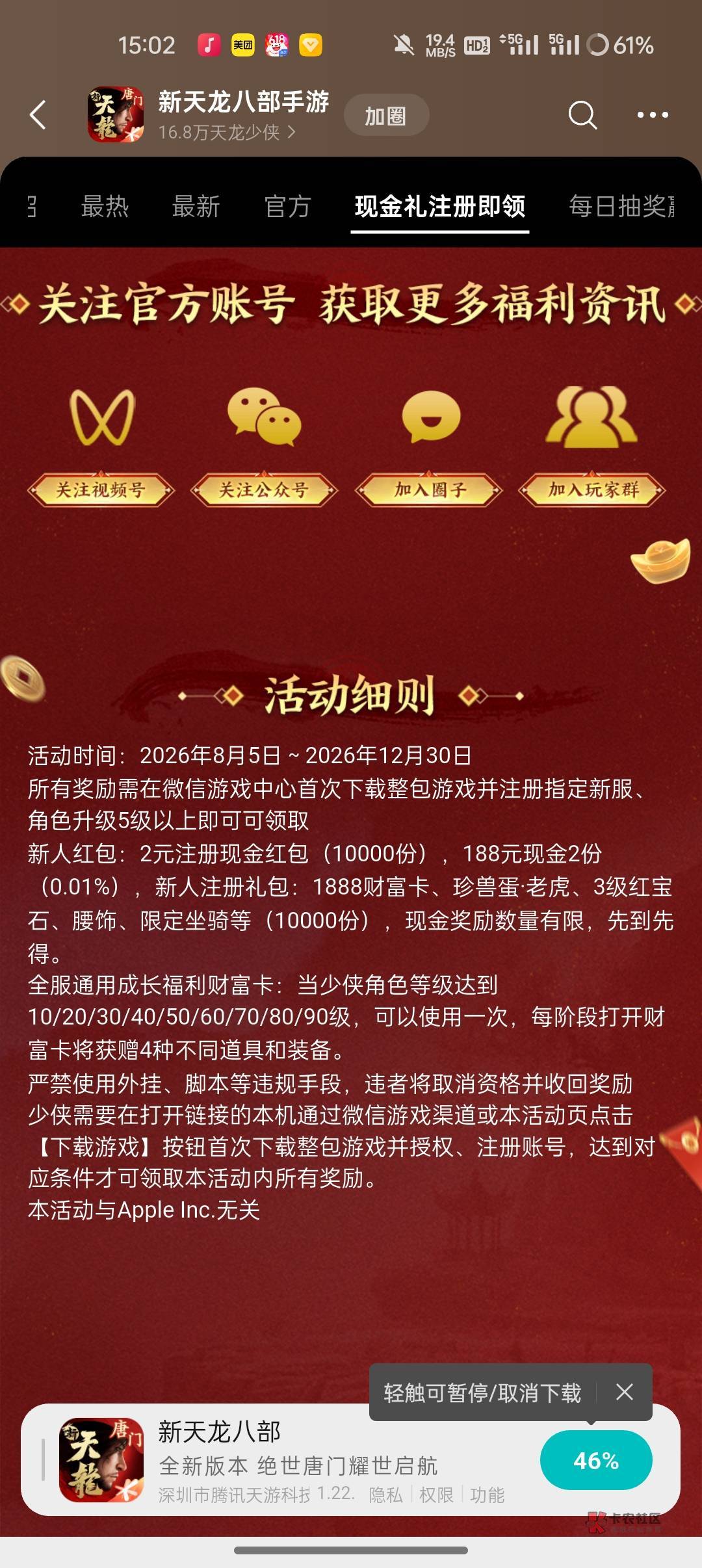
Task: Go back using the top-left arrow
Action: [38, 115]
